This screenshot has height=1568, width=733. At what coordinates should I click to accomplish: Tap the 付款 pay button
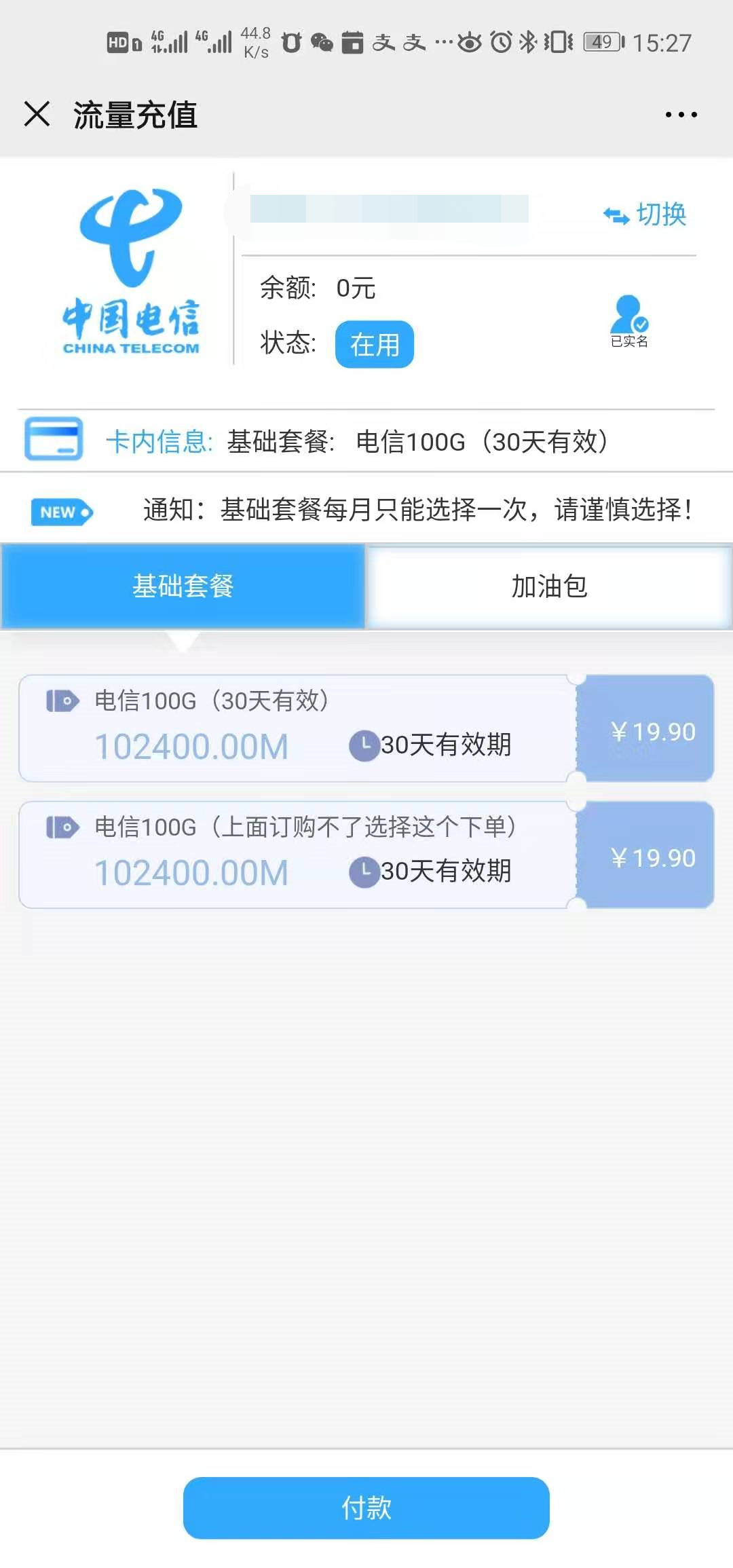pos(366,1508)
